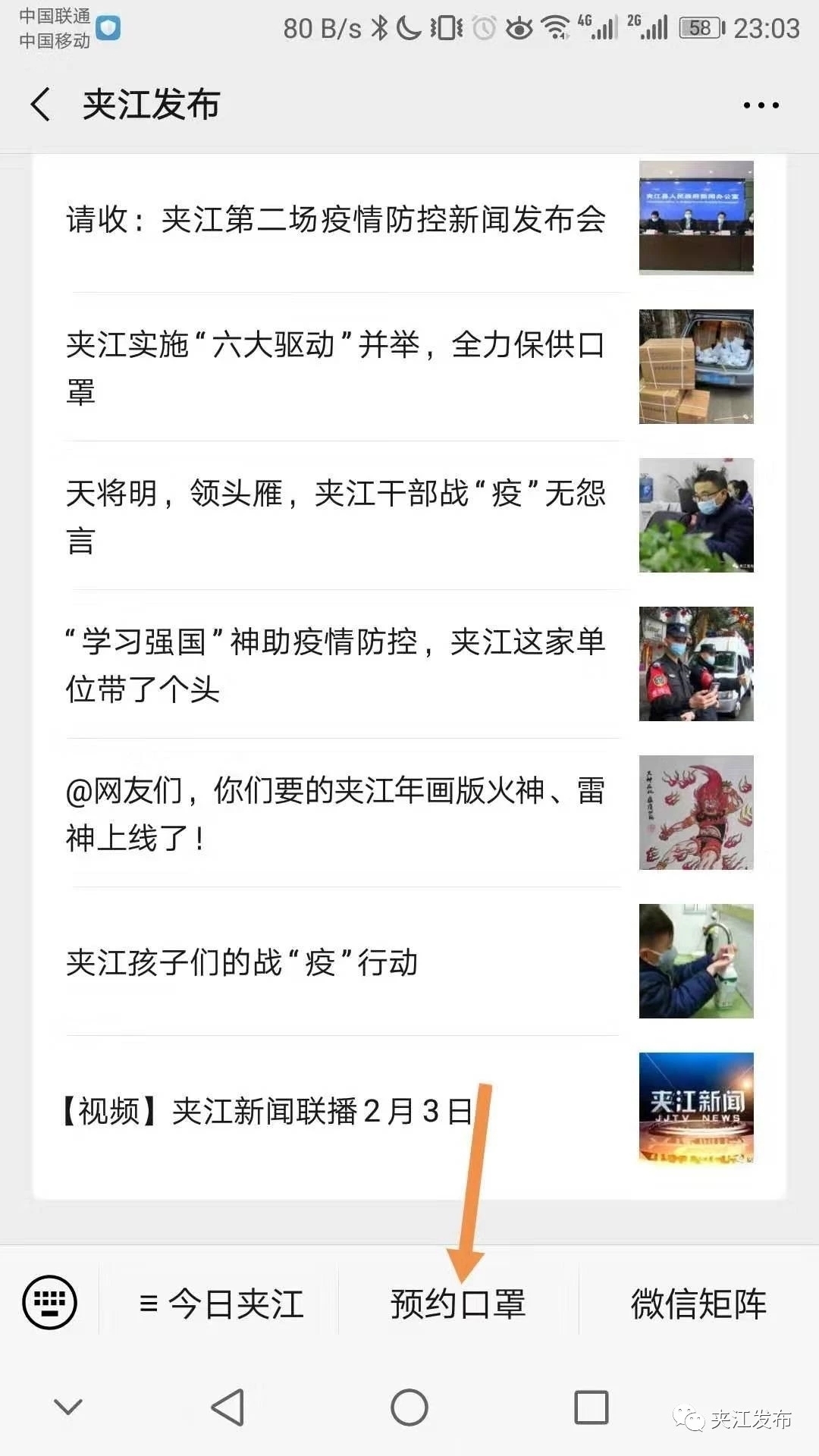Image resolution: width=819 pixels, height=1456 pixels.
Task: Open the three-dot overflow menu
Action: click(761, 105)
